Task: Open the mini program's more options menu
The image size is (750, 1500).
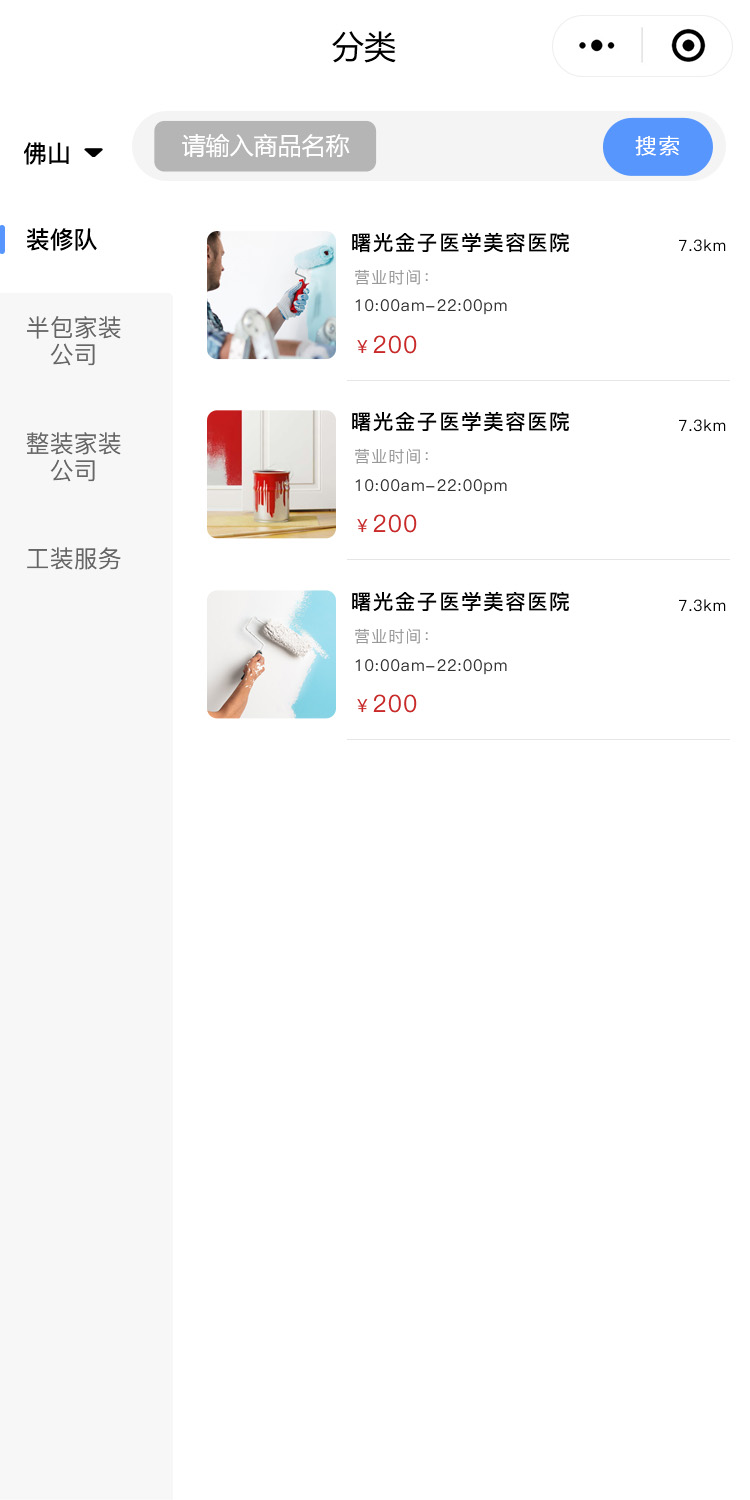Action: point(597,46)
